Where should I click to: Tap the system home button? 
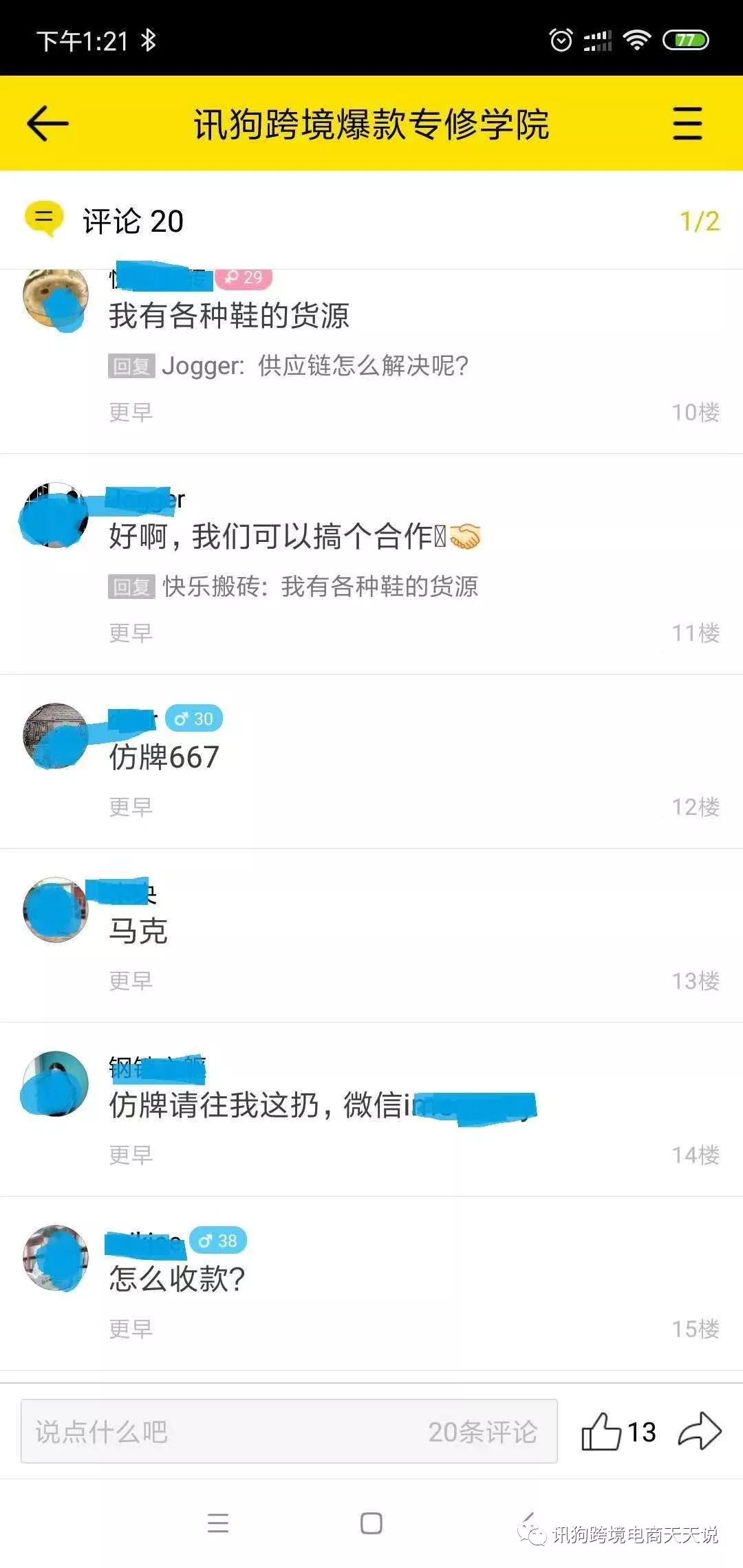(371, 1523)
